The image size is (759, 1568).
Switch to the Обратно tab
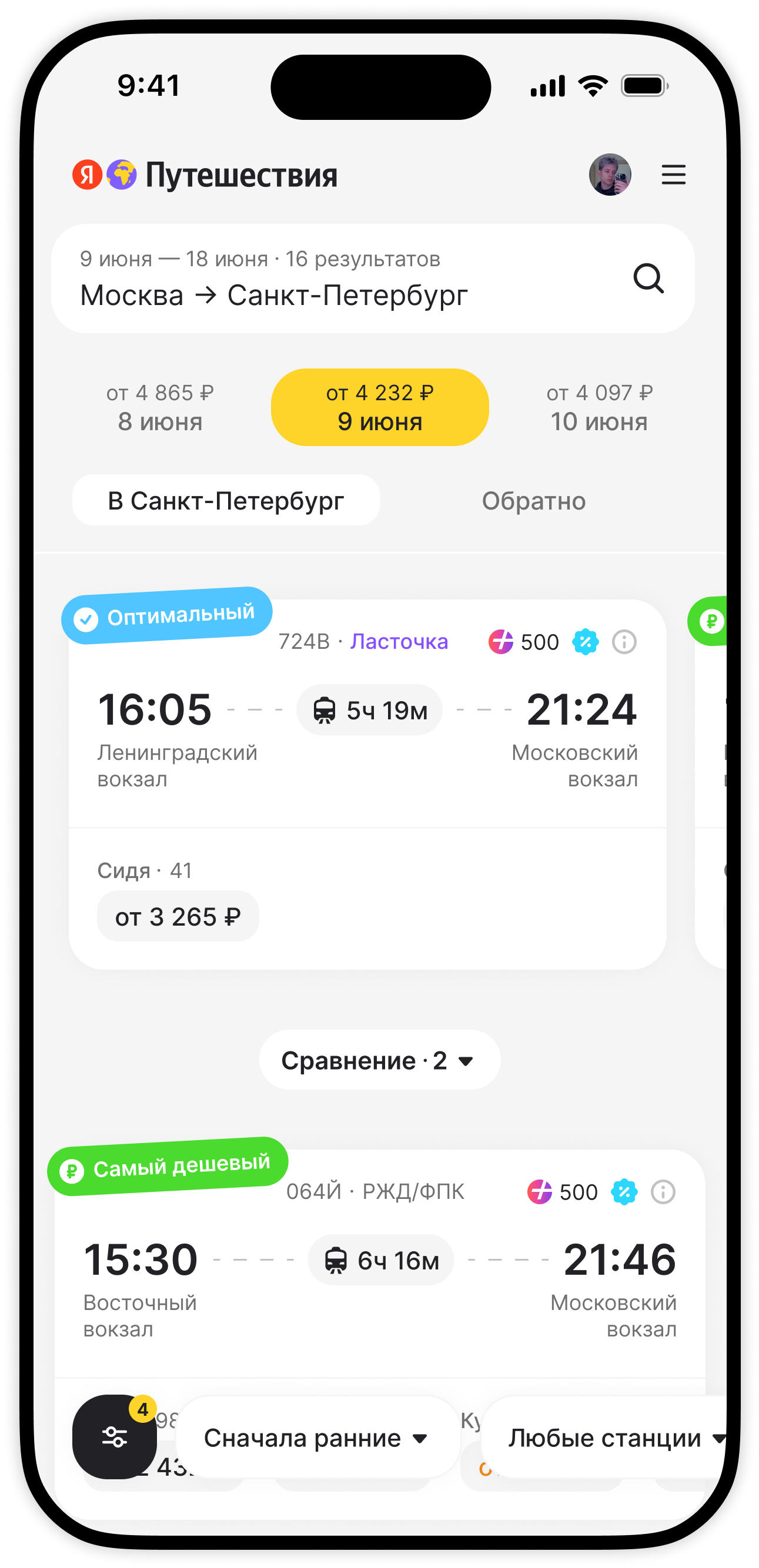click(x=534, y=501)
